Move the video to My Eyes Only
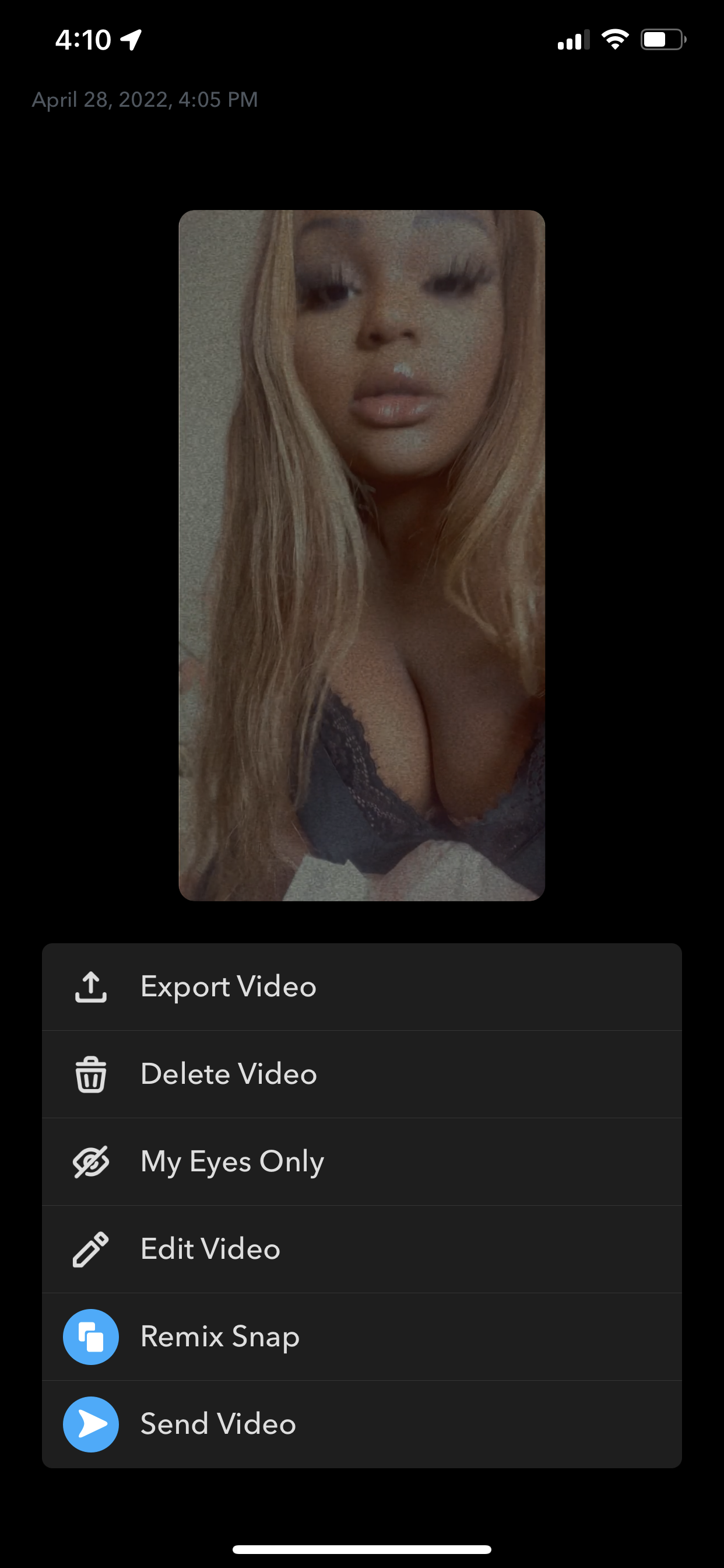This screenshot has height=1568, width=724. (x=361, y=1161)
